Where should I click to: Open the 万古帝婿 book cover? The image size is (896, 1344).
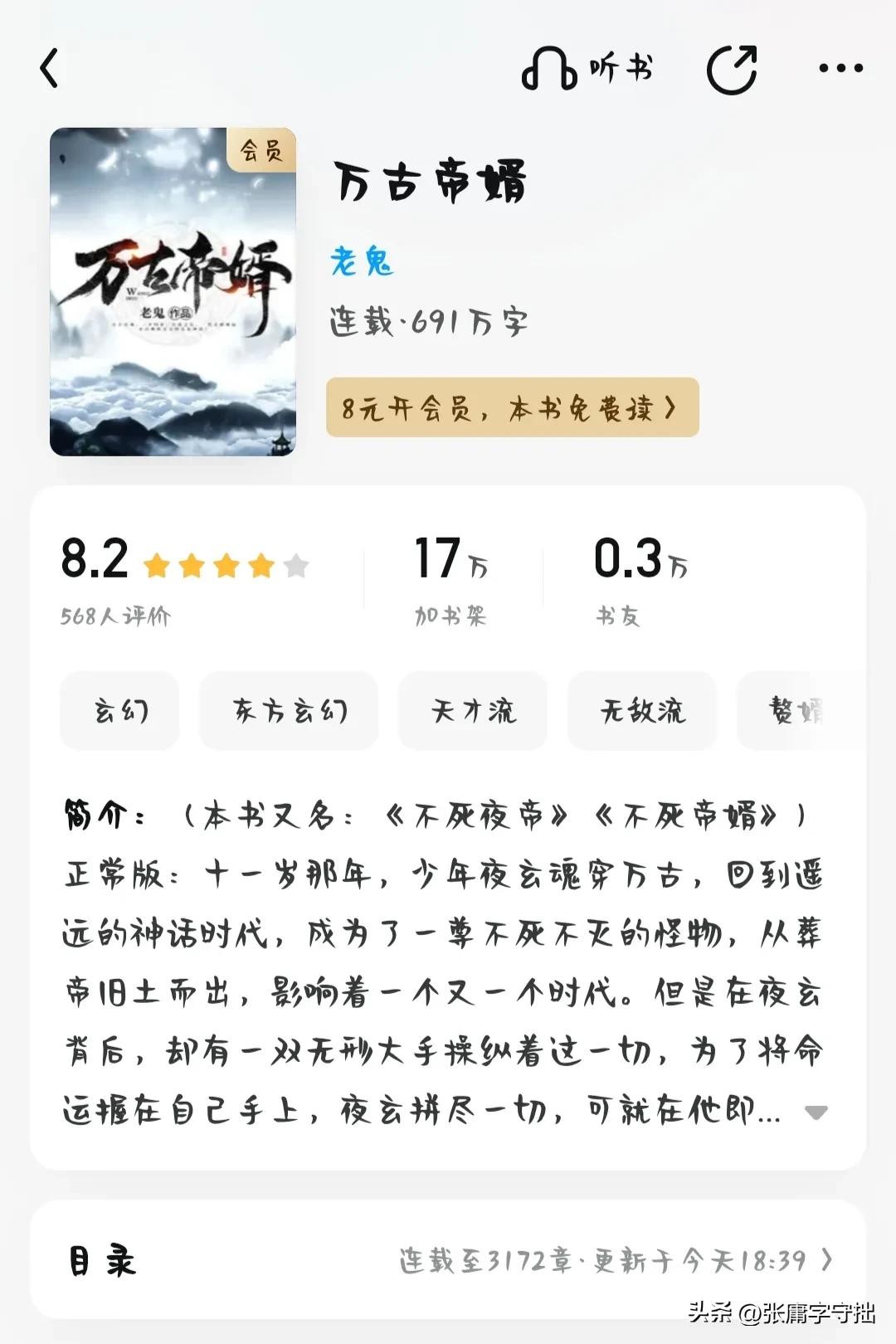tap(173, 291)
